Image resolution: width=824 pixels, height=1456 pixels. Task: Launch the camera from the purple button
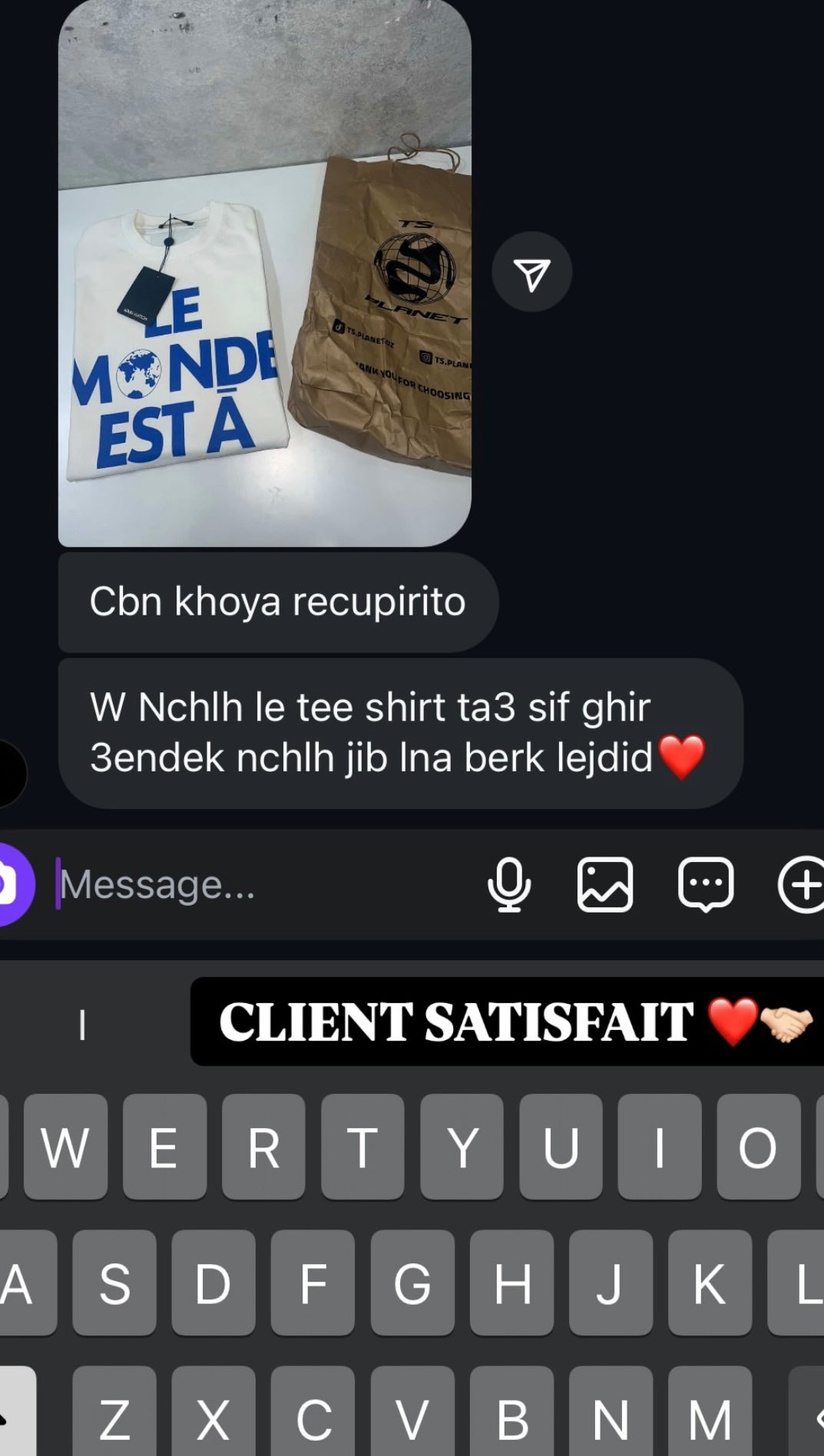(x=11, y=885)
